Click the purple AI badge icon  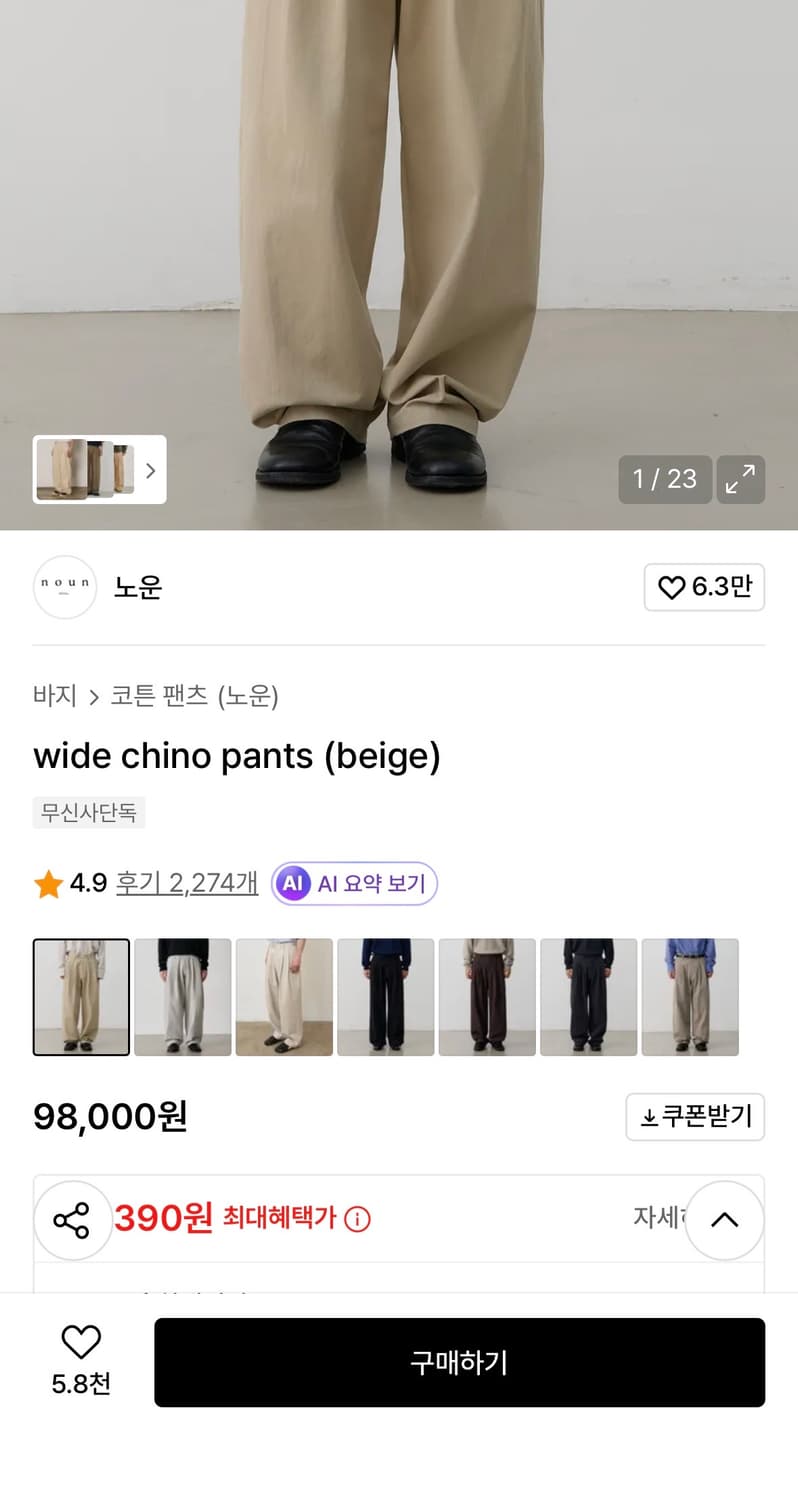pyautogui.click(x=293, y=883)
